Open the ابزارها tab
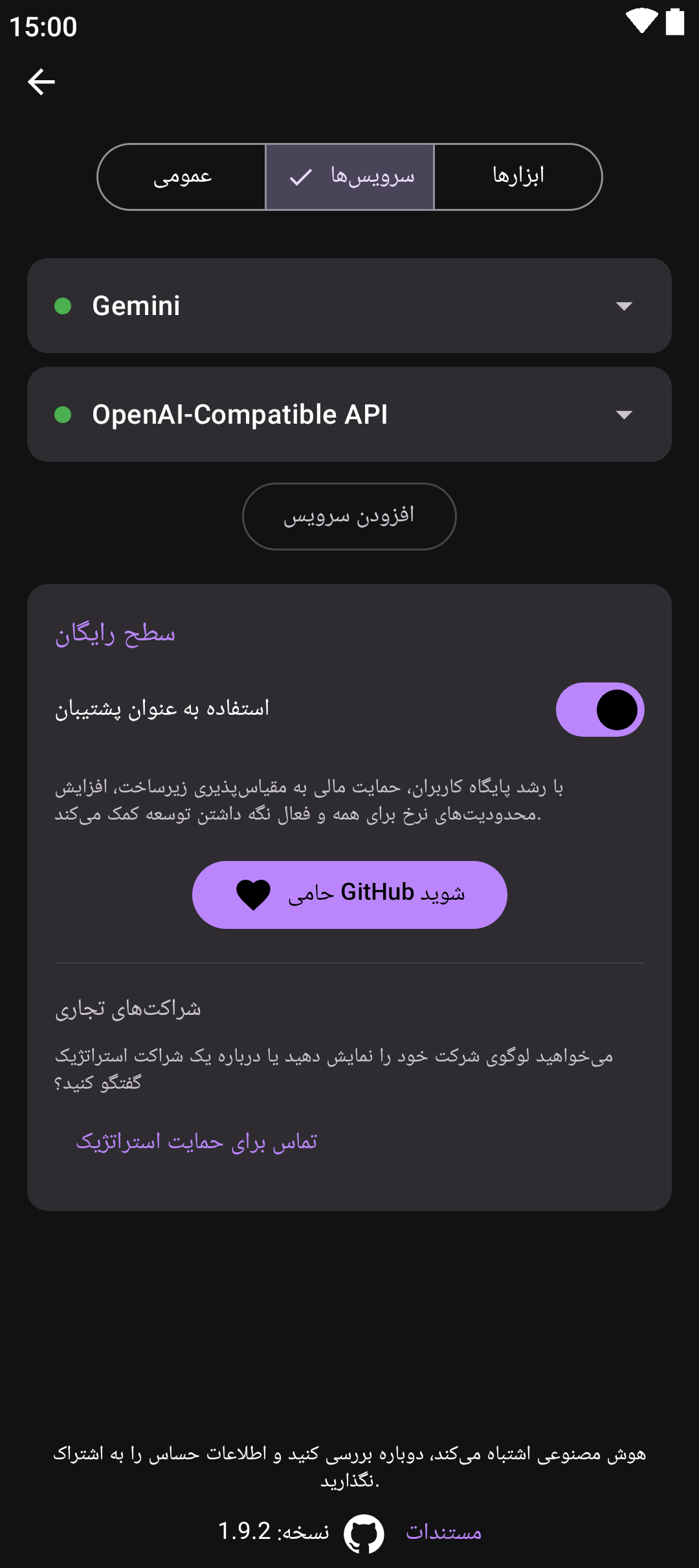Viewport: 699px width, 1568px height. click(x=518, y=177)
